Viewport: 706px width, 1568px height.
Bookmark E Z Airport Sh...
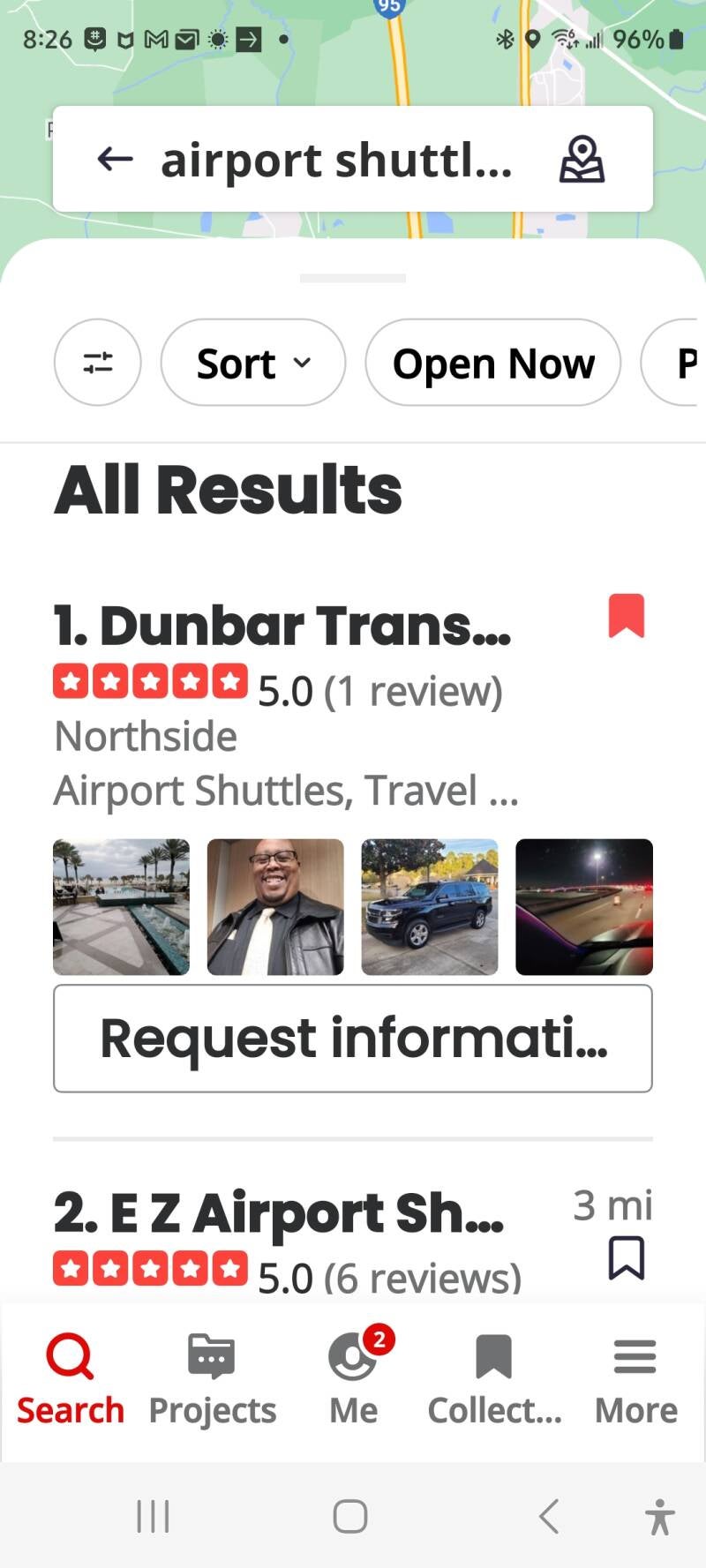coord(627,1258)
